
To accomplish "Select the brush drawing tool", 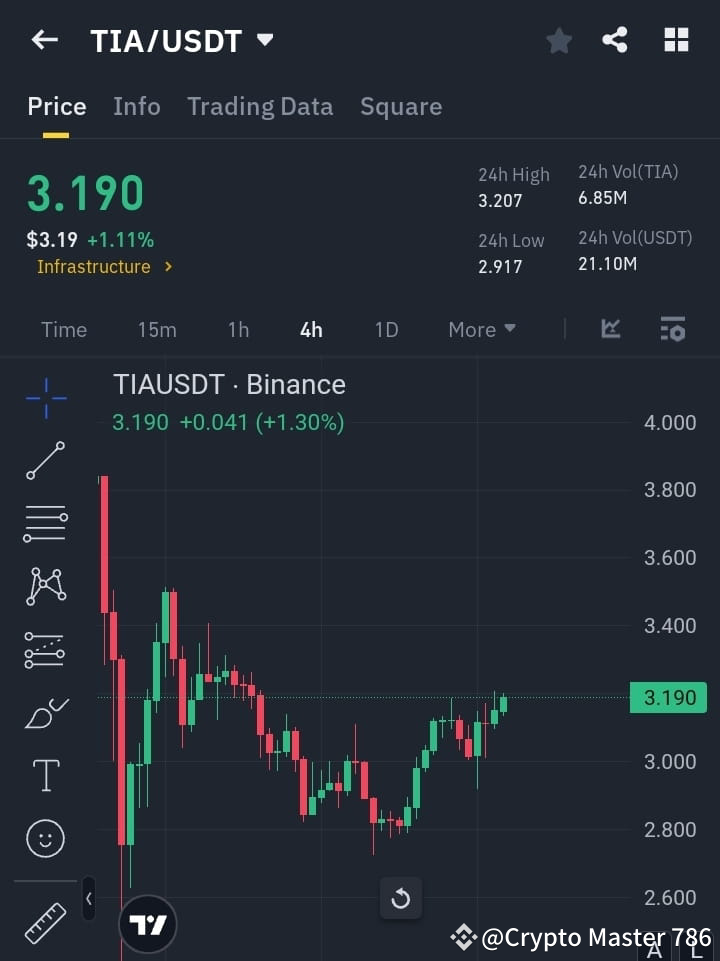I will 45,712.
